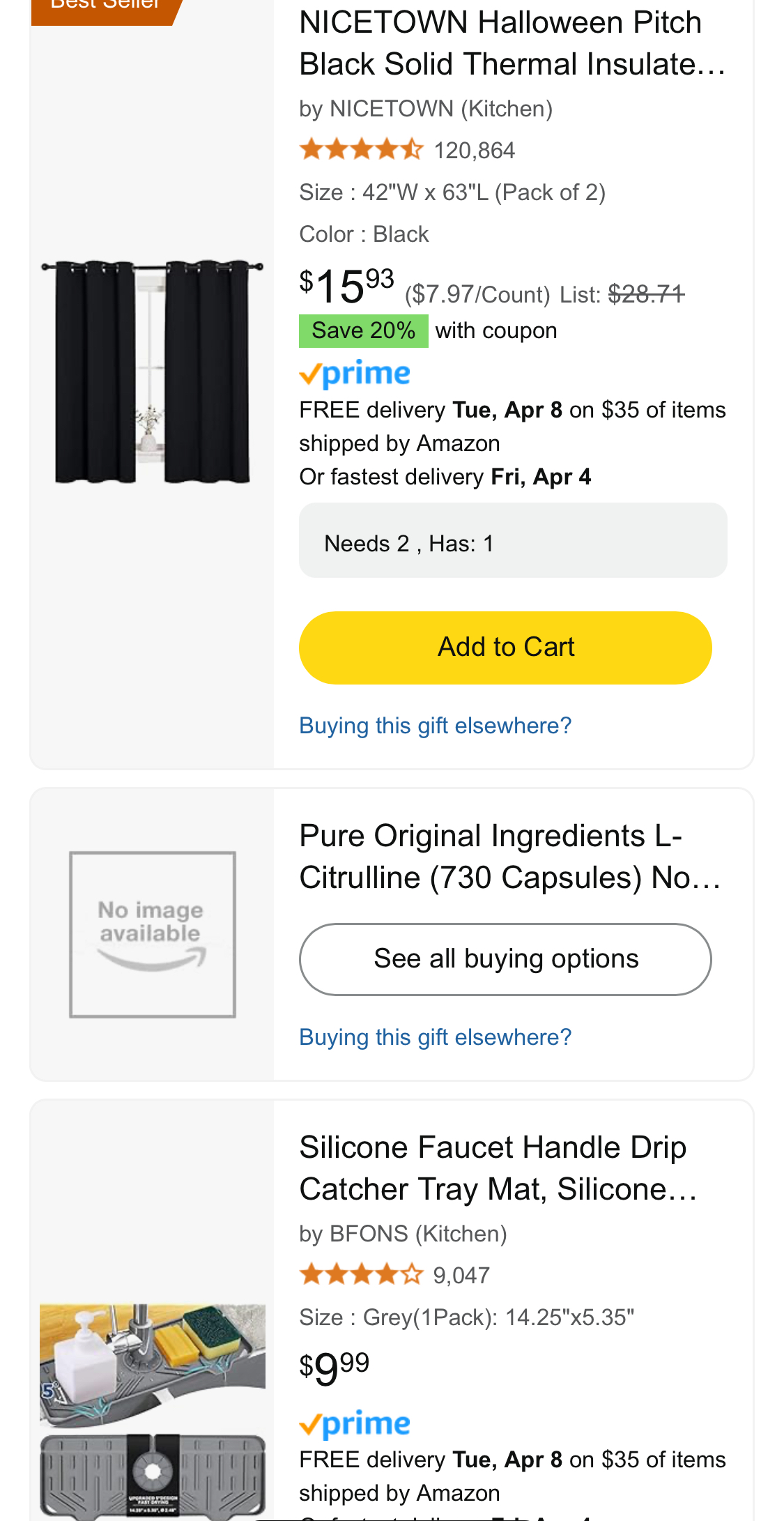Open the 120,864 ratings for NICETOWN curtains

pos(474,151)
